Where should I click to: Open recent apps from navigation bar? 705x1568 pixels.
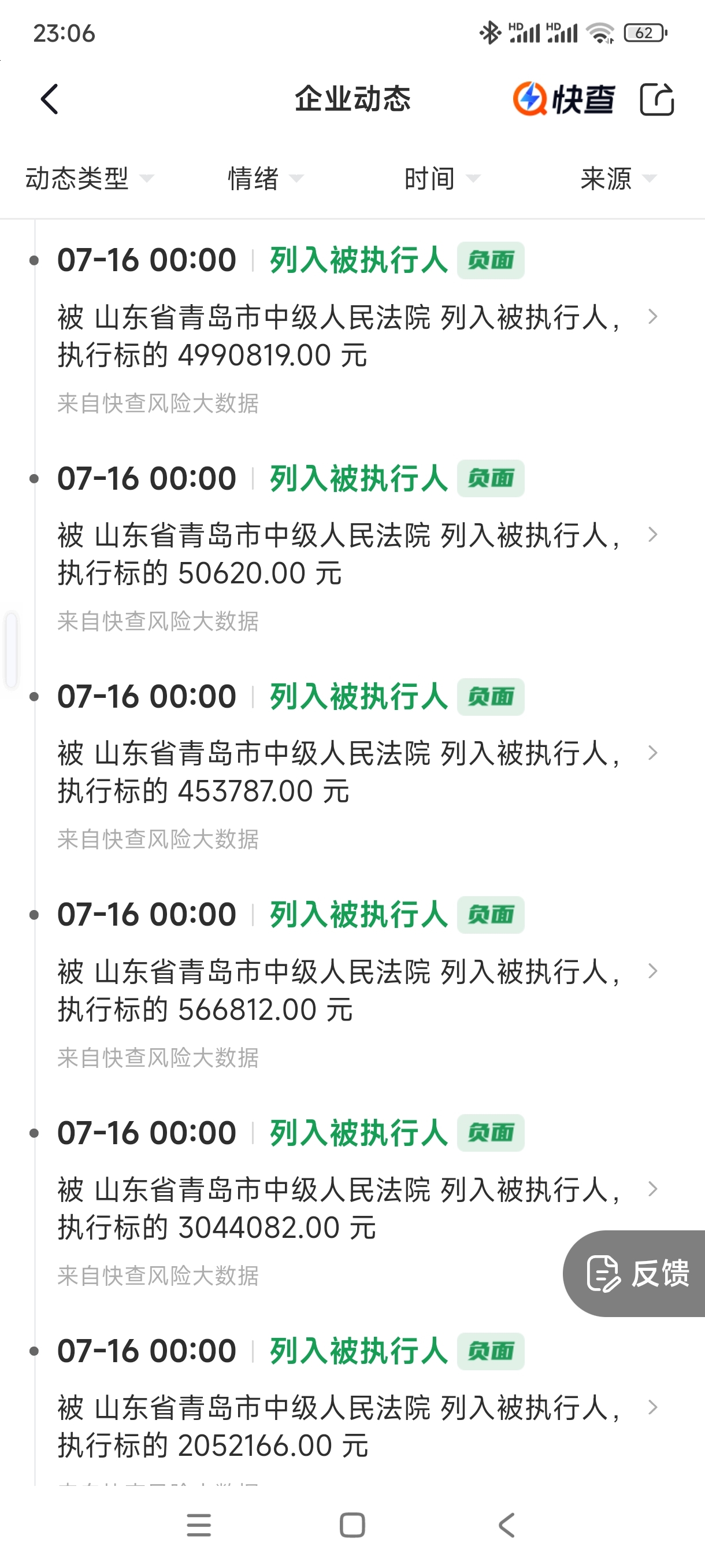click(x=199, y=1525)
